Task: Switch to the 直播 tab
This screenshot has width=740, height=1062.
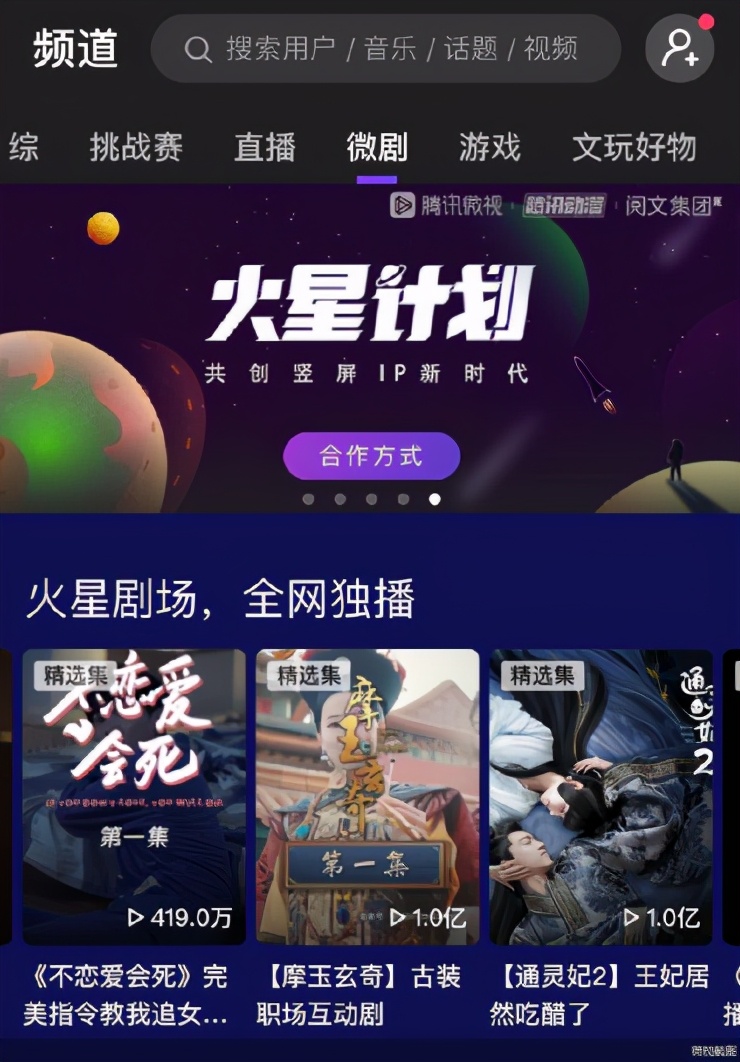Action: click(263, 147)
